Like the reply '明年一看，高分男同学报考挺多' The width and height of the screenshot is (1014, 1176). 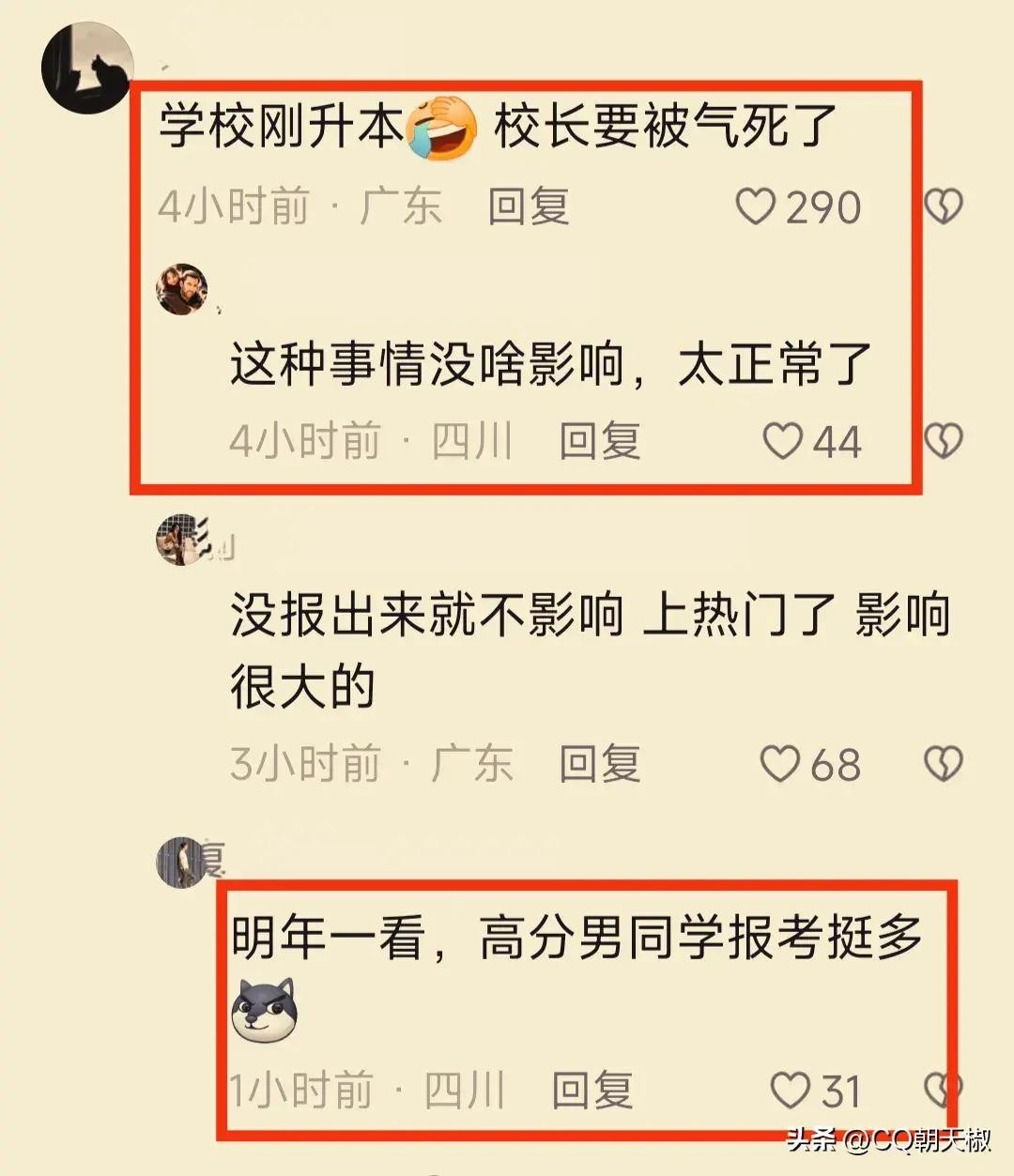(x=790, y=1091)
